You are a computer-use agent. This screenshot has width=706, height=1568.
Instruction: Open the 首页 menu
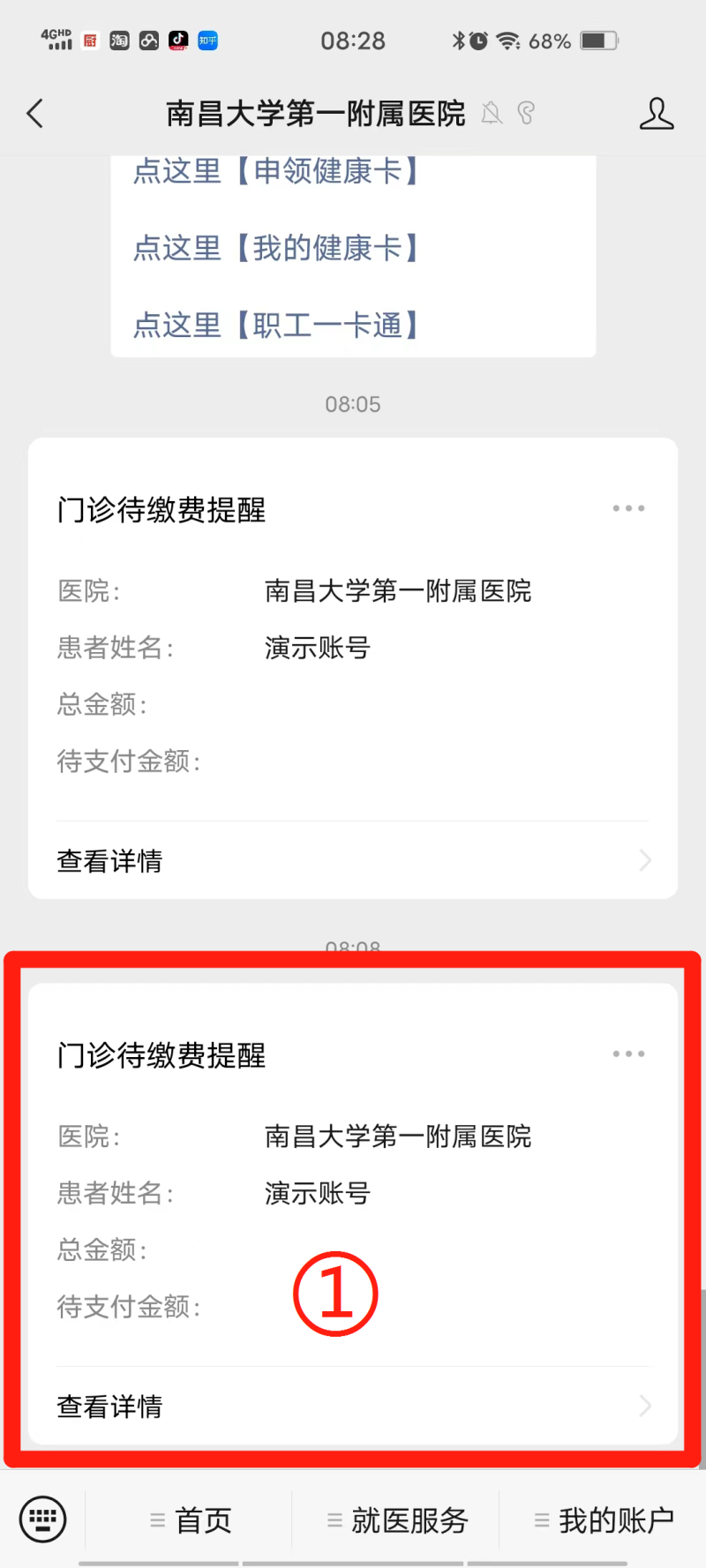(x=190, y=1520)
